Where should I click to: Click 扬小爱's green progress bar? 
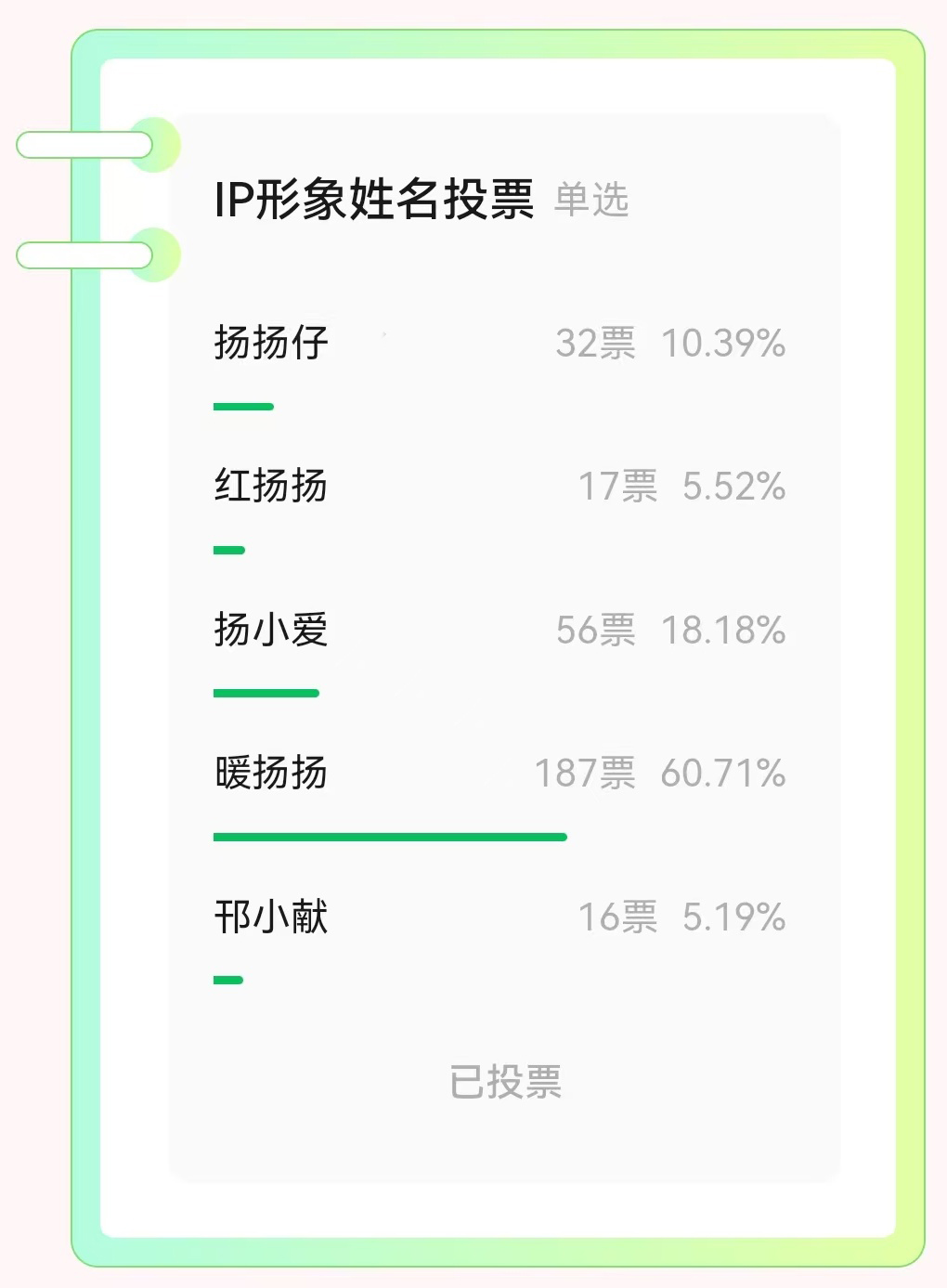click(266, 693)
